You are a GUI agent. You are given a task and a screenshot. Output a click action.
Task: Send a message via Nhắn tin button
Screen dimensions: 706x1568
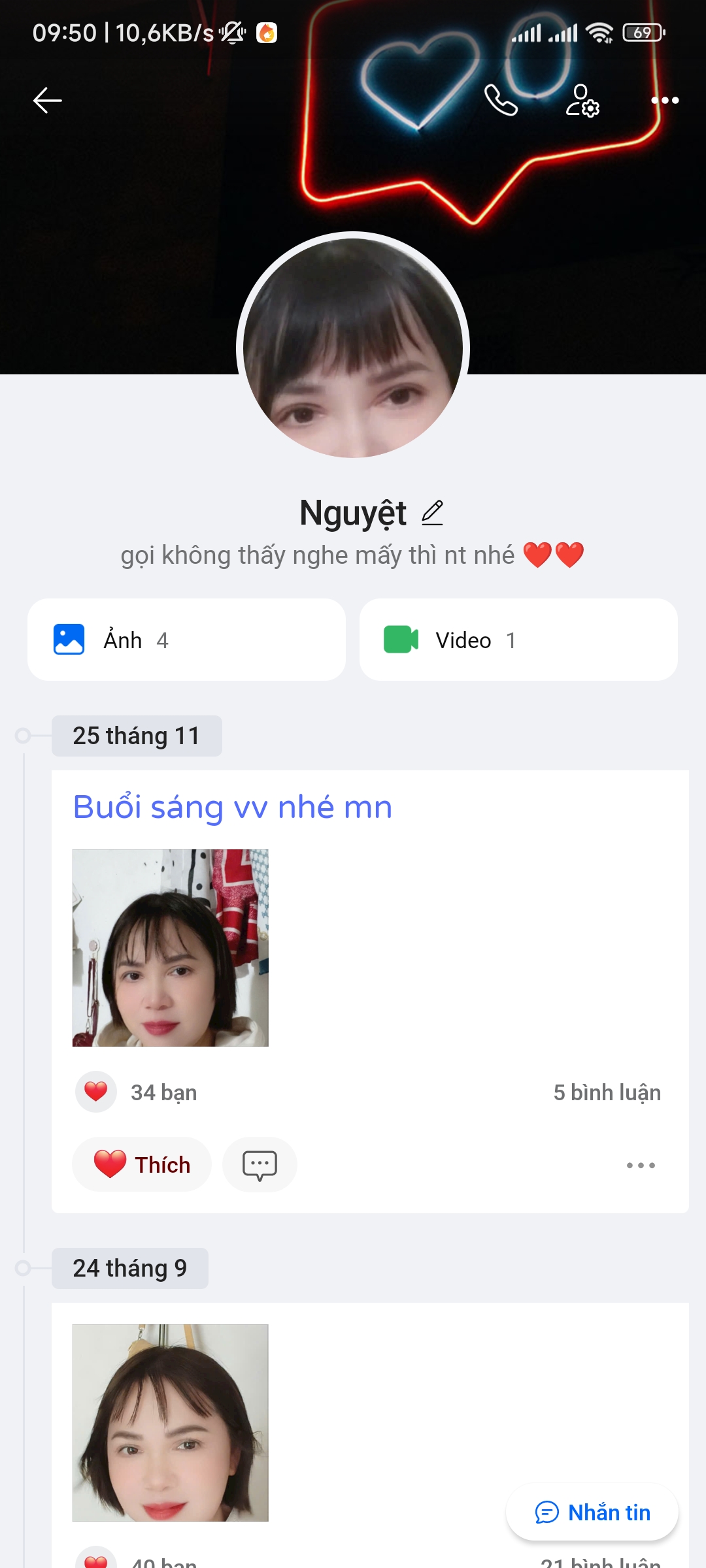click(x=592, y=1512)
